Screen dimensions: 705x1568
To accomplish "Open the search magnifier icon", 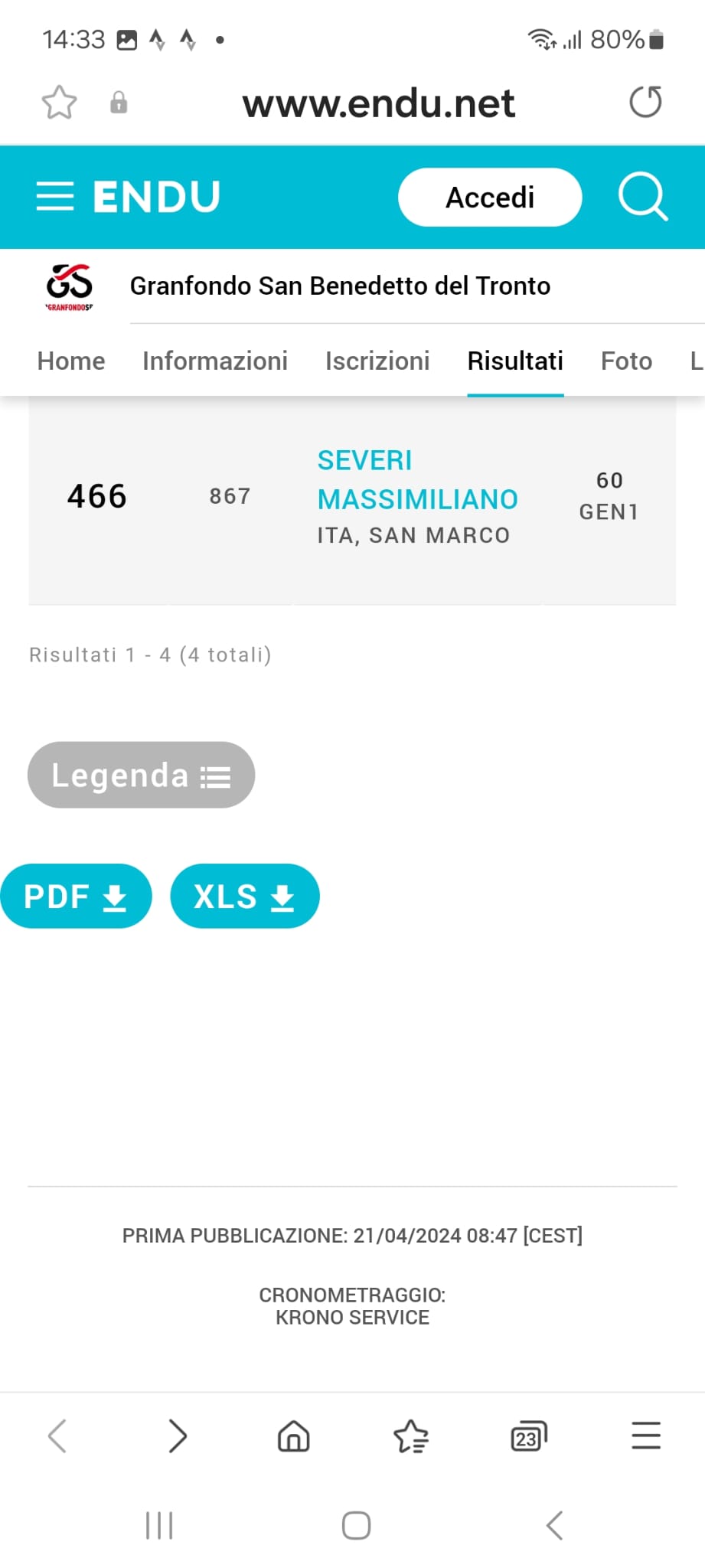I will click(x=643, y=197).
